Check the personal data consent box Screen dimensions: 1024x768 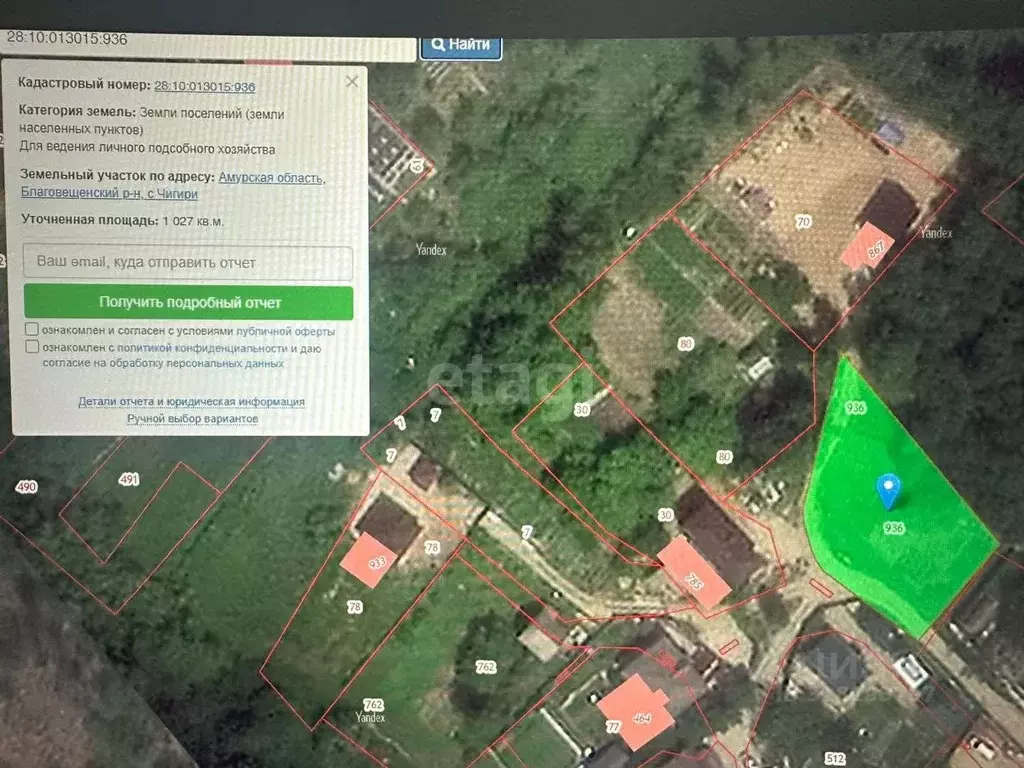[32, 347]
